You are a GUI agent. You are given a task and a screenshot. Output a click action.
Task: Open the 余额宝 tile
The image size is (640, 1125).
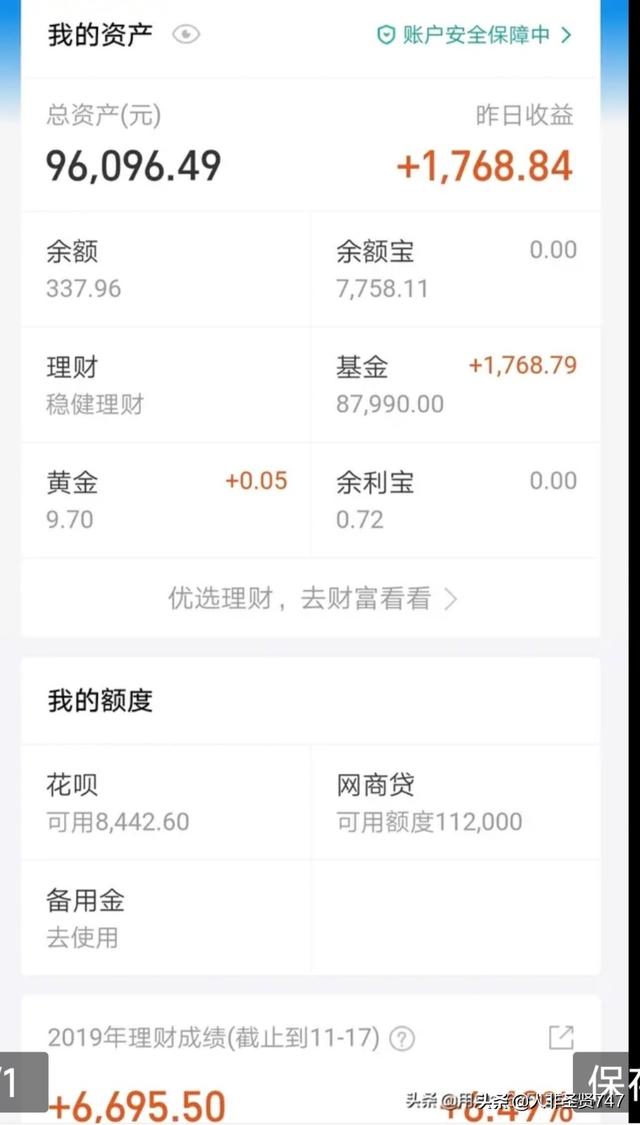[456, 270]
